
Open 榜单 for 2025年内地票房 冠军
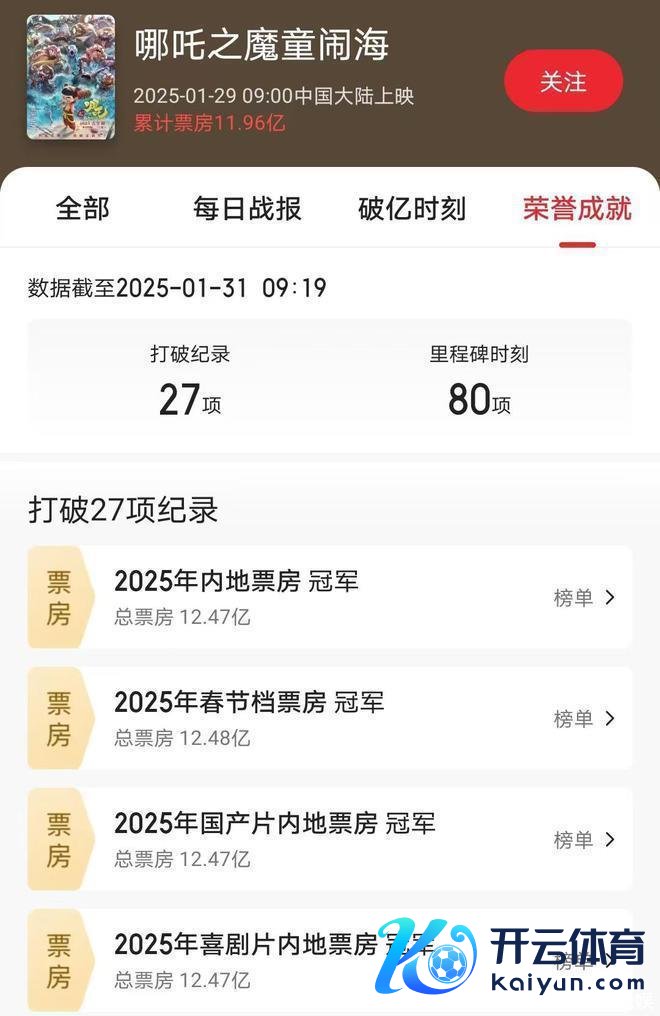(x=584, y=598)
